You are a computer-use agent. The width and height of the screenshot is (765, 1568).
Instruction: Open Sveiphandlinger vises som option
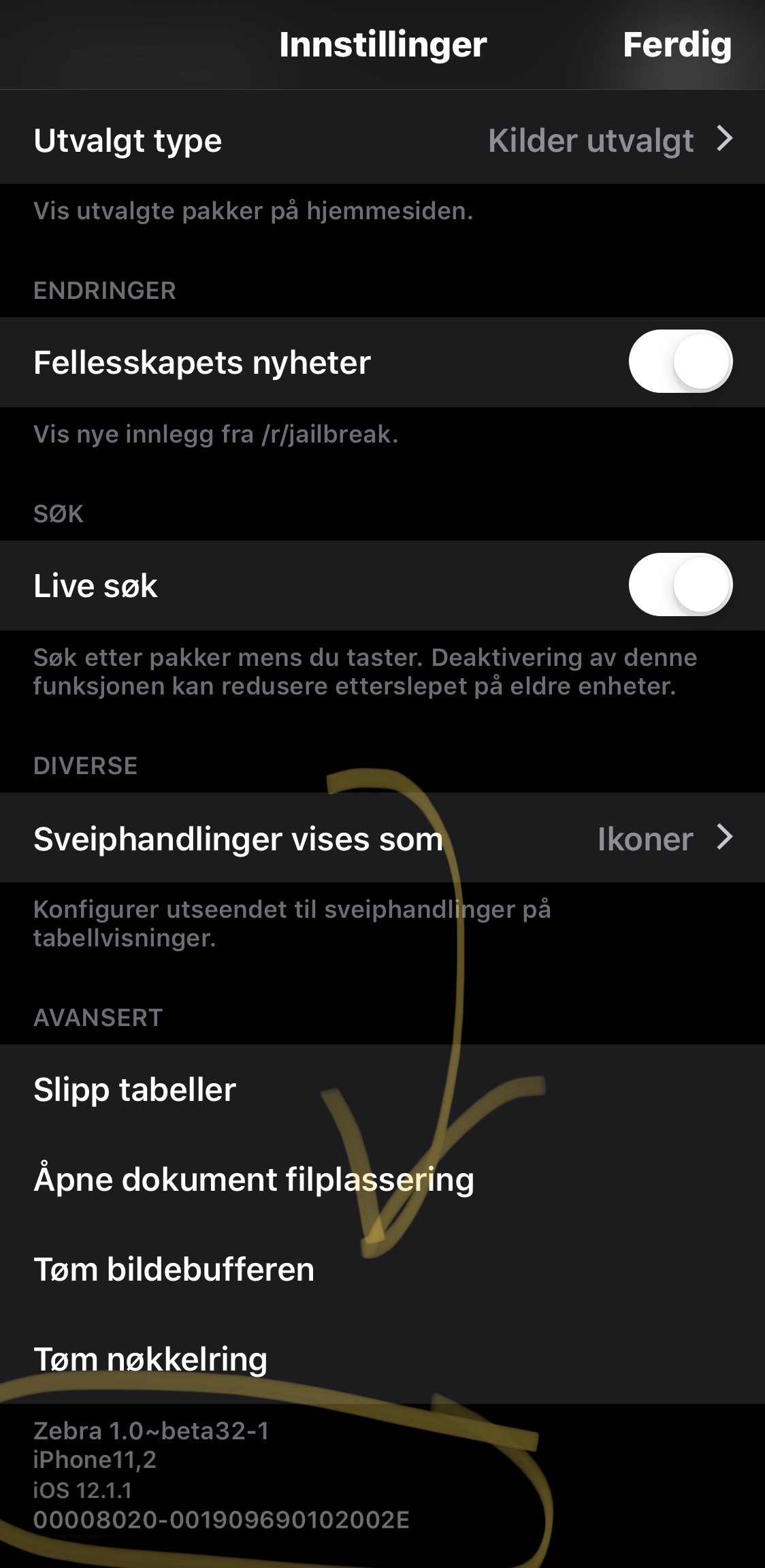[x=382, y=837]
